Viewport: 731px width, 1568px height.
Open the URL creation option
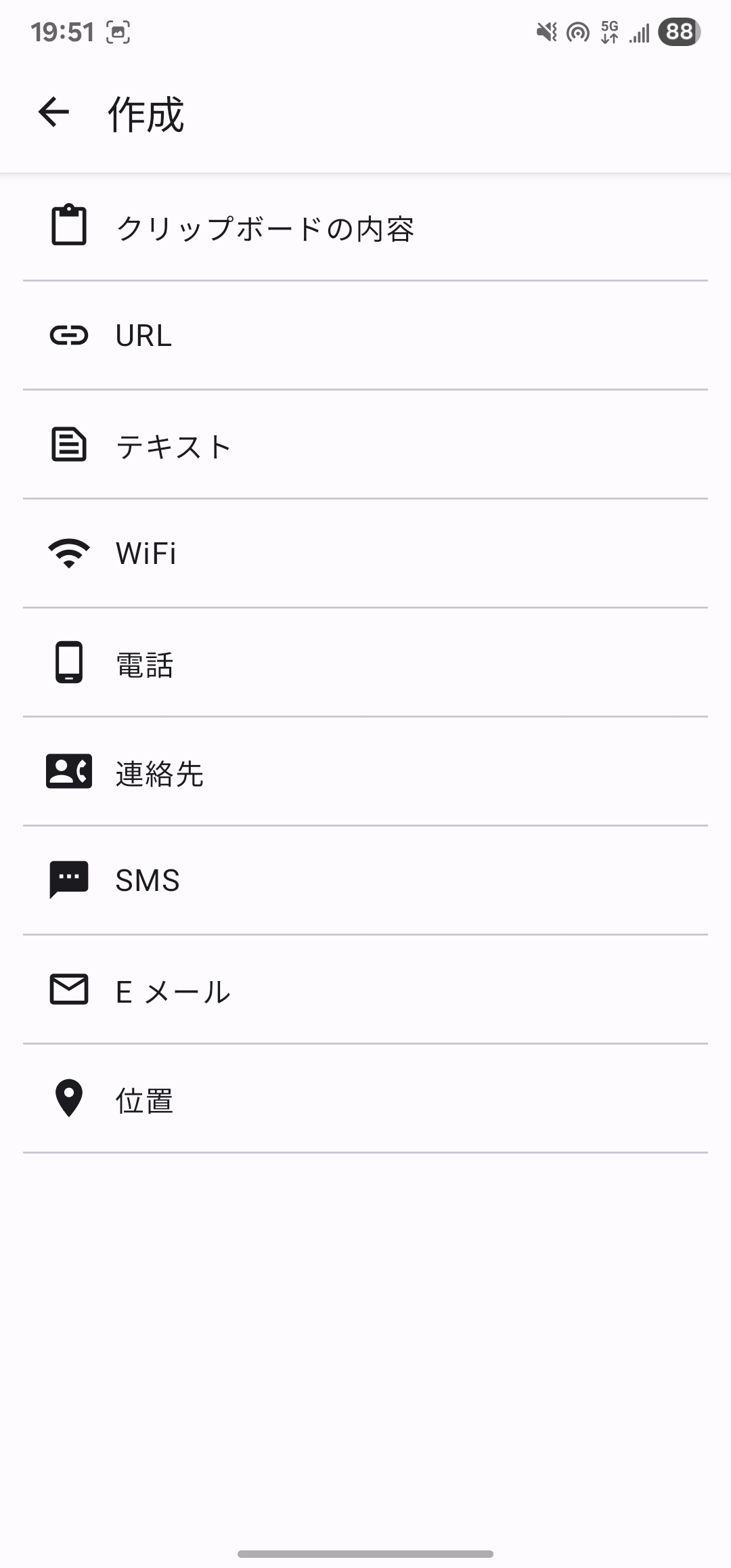(x=365, y=336)
